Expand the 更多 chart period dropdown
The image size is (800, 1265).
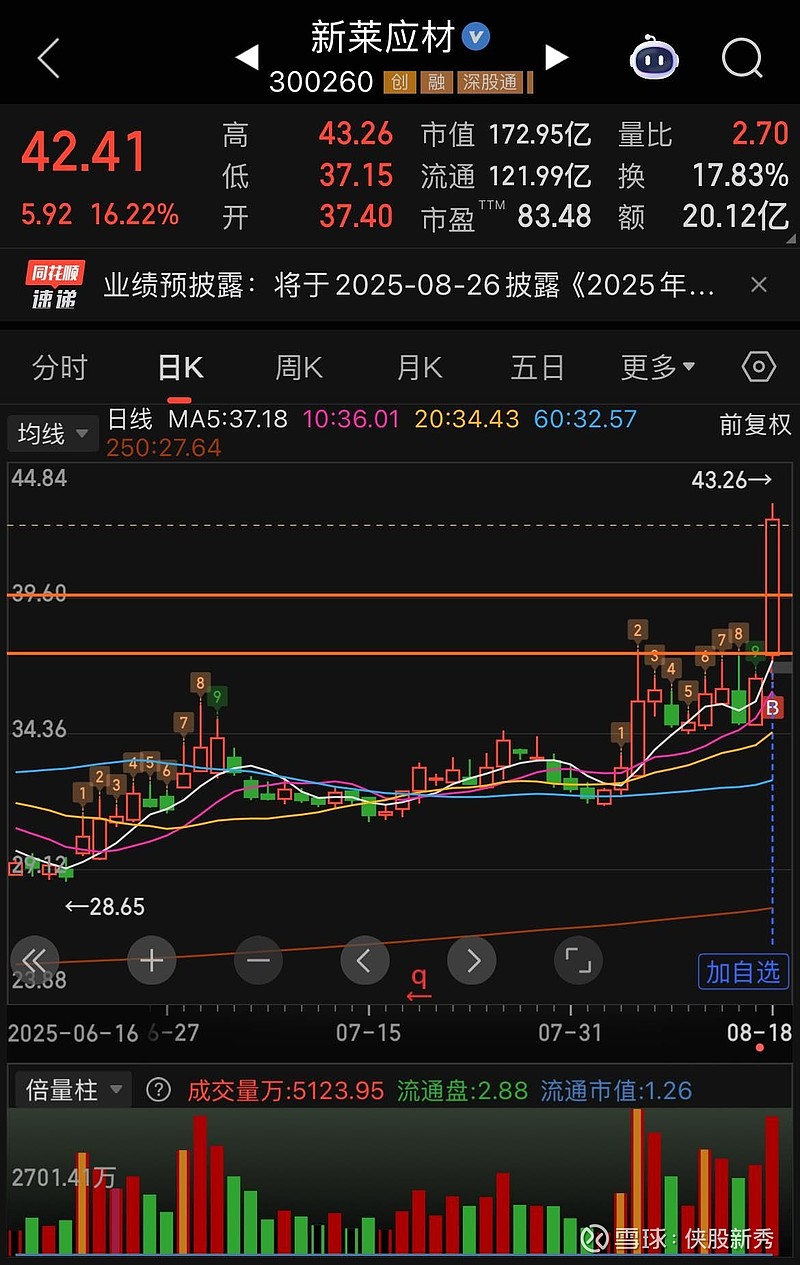pos(657,368)
